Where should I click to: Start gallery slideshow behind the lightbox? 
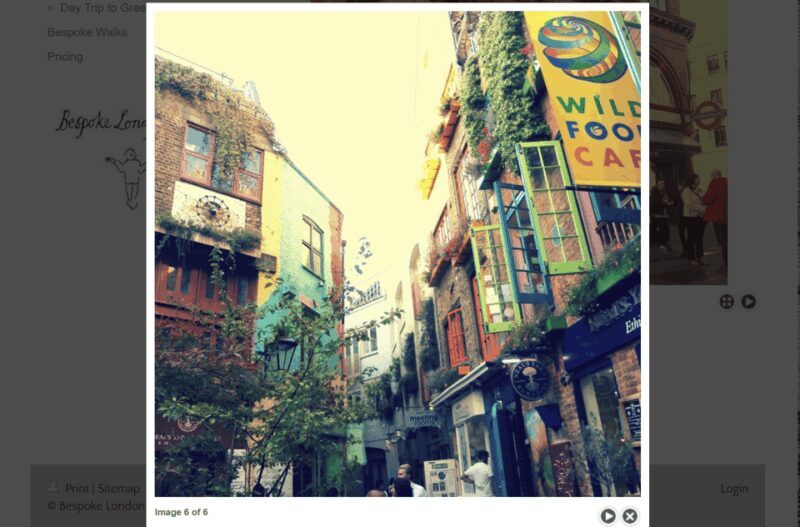(x=748, y=301)
